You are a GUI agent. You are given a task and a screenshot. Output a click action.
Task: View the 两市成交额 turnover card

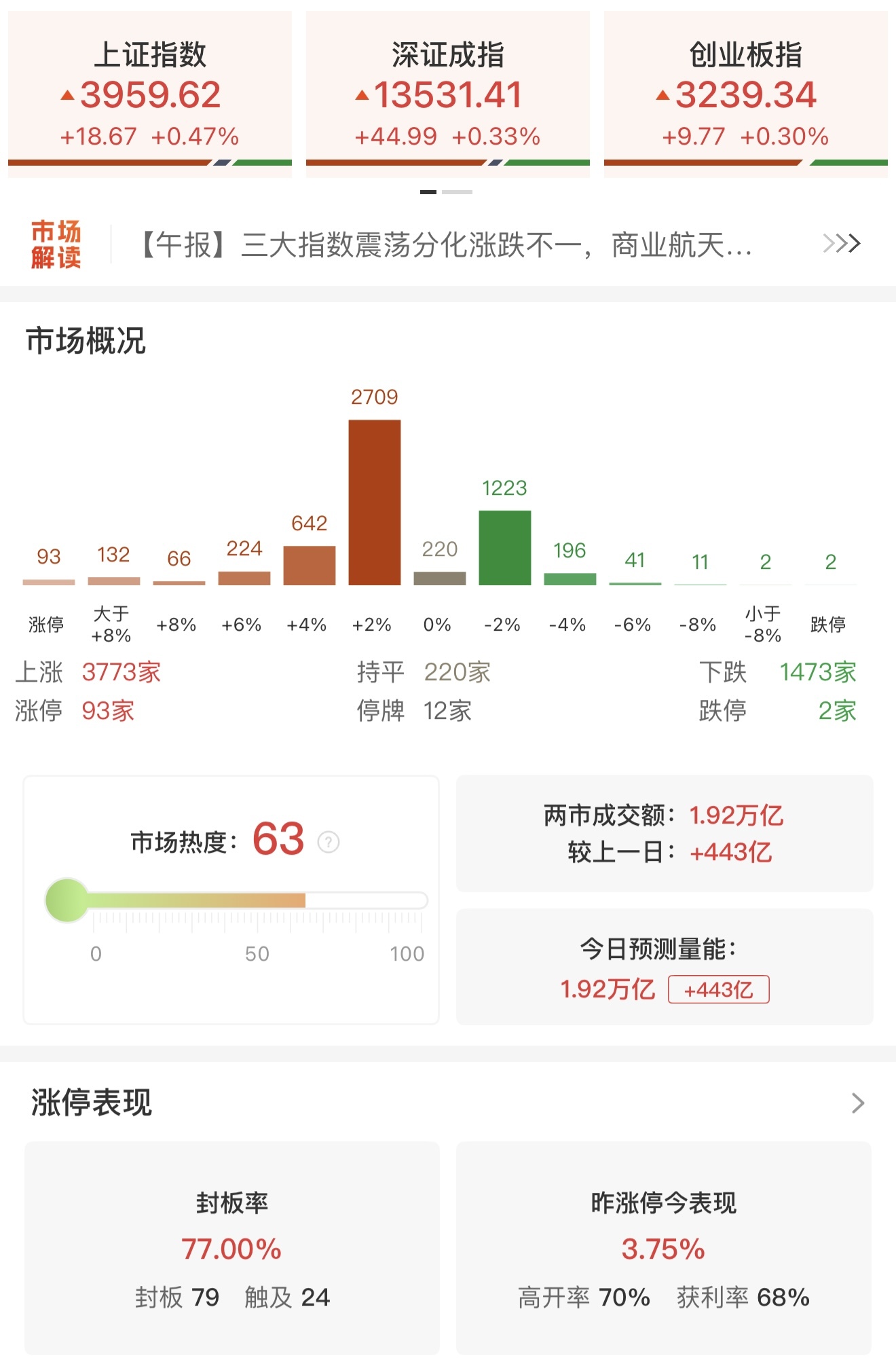pos(665,833)
